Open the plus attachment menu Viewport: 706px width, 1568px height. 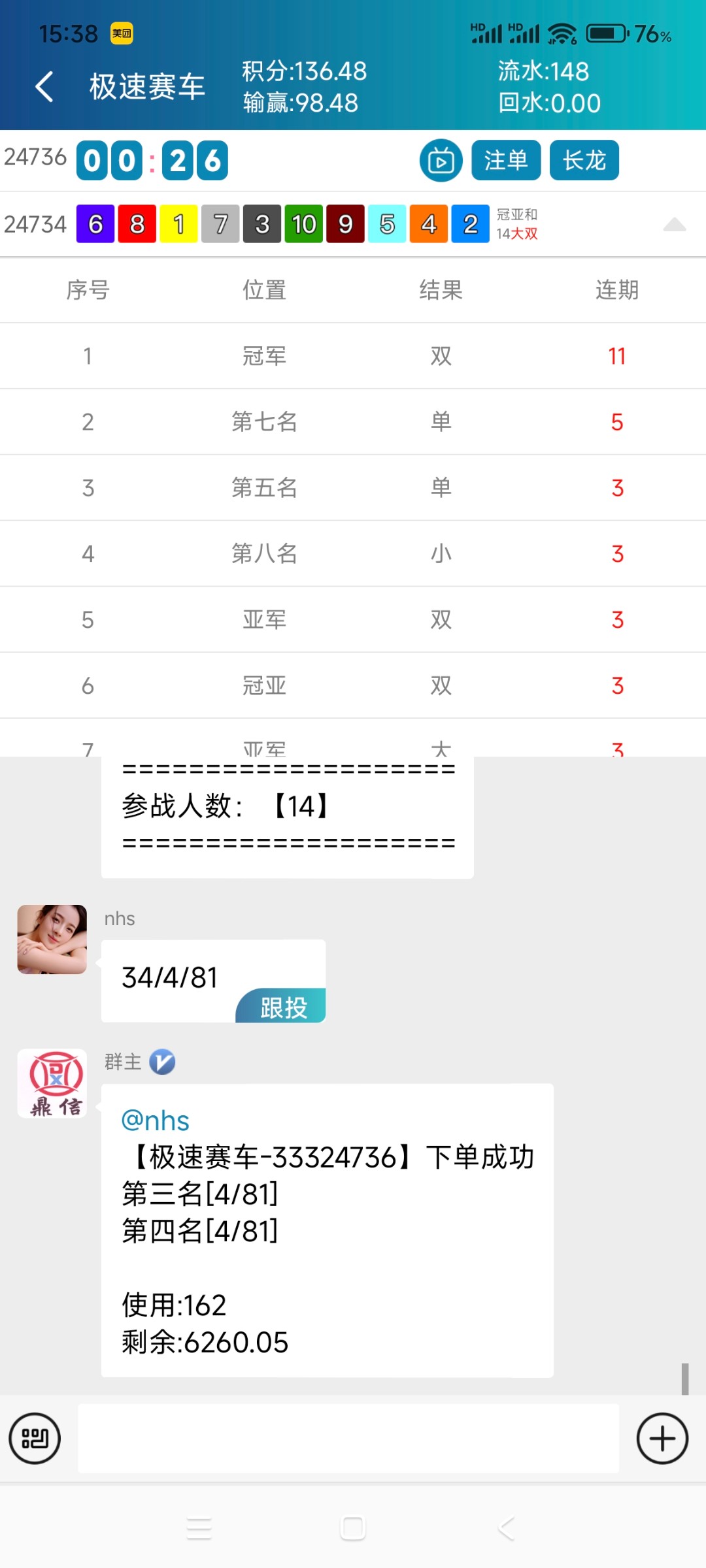coord(662,1439)
